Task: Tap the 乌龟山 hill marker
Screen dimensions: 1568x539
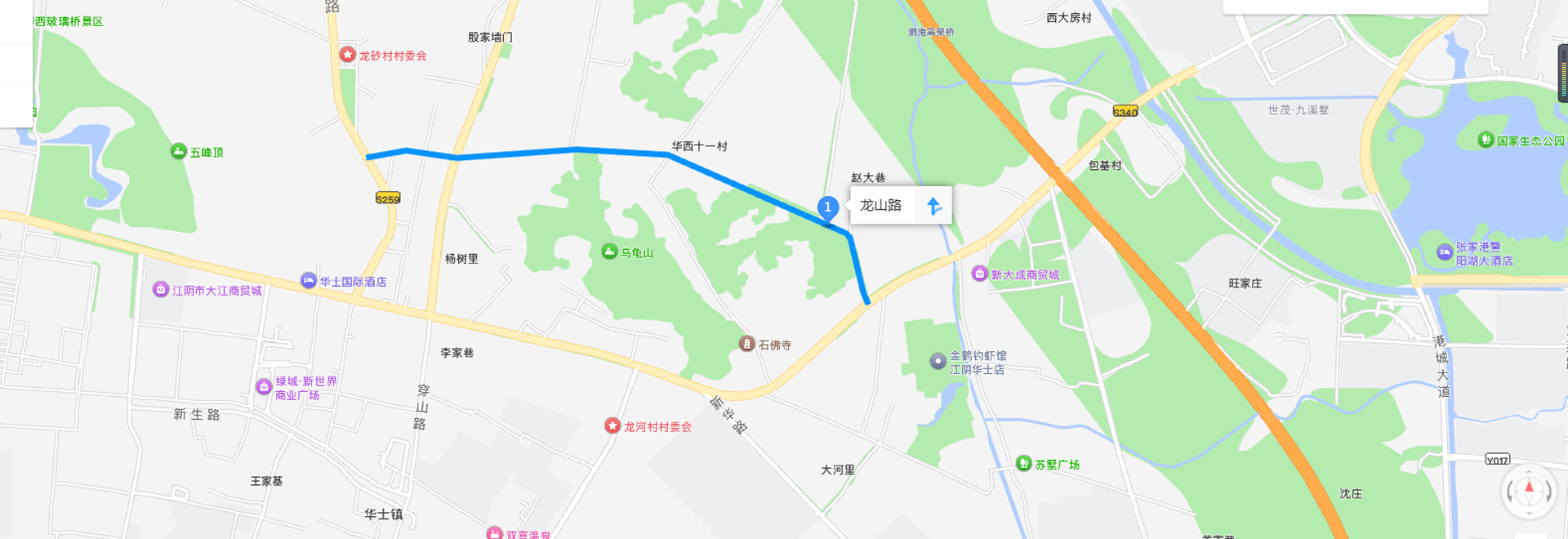Action: coord(609,252)
